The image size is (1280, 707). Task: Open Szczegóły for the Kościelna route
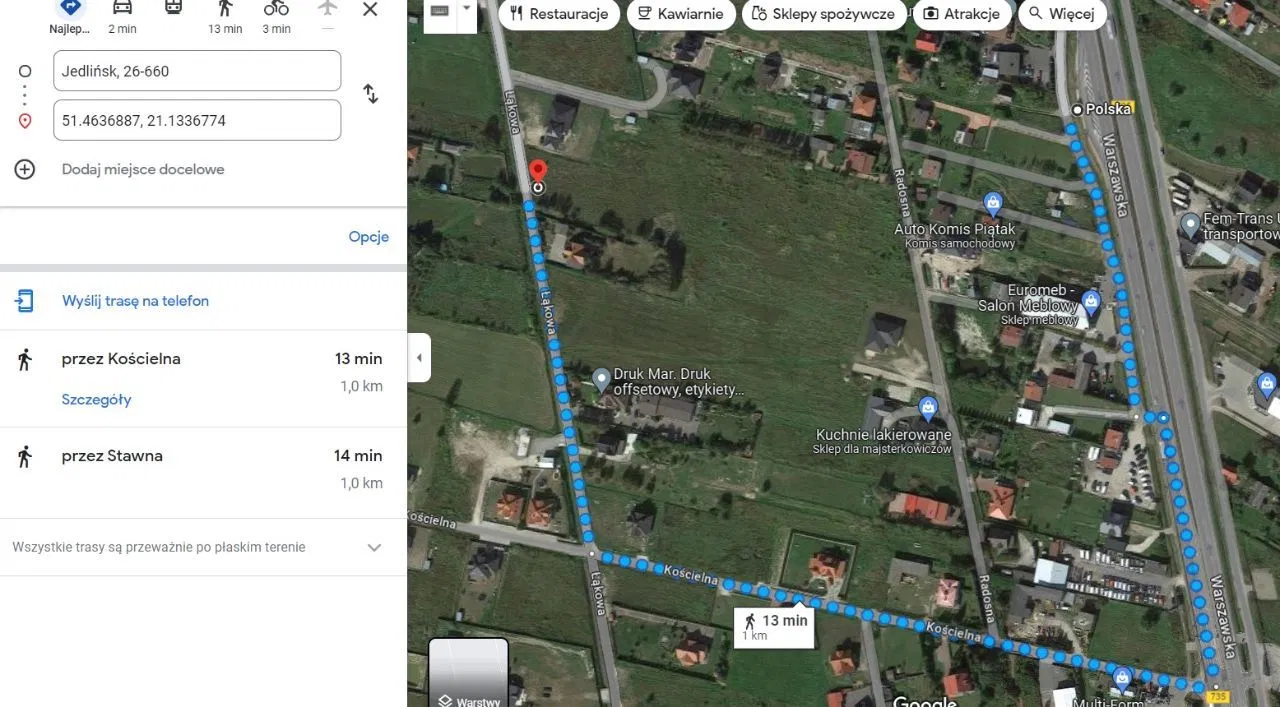coord(97,400)
